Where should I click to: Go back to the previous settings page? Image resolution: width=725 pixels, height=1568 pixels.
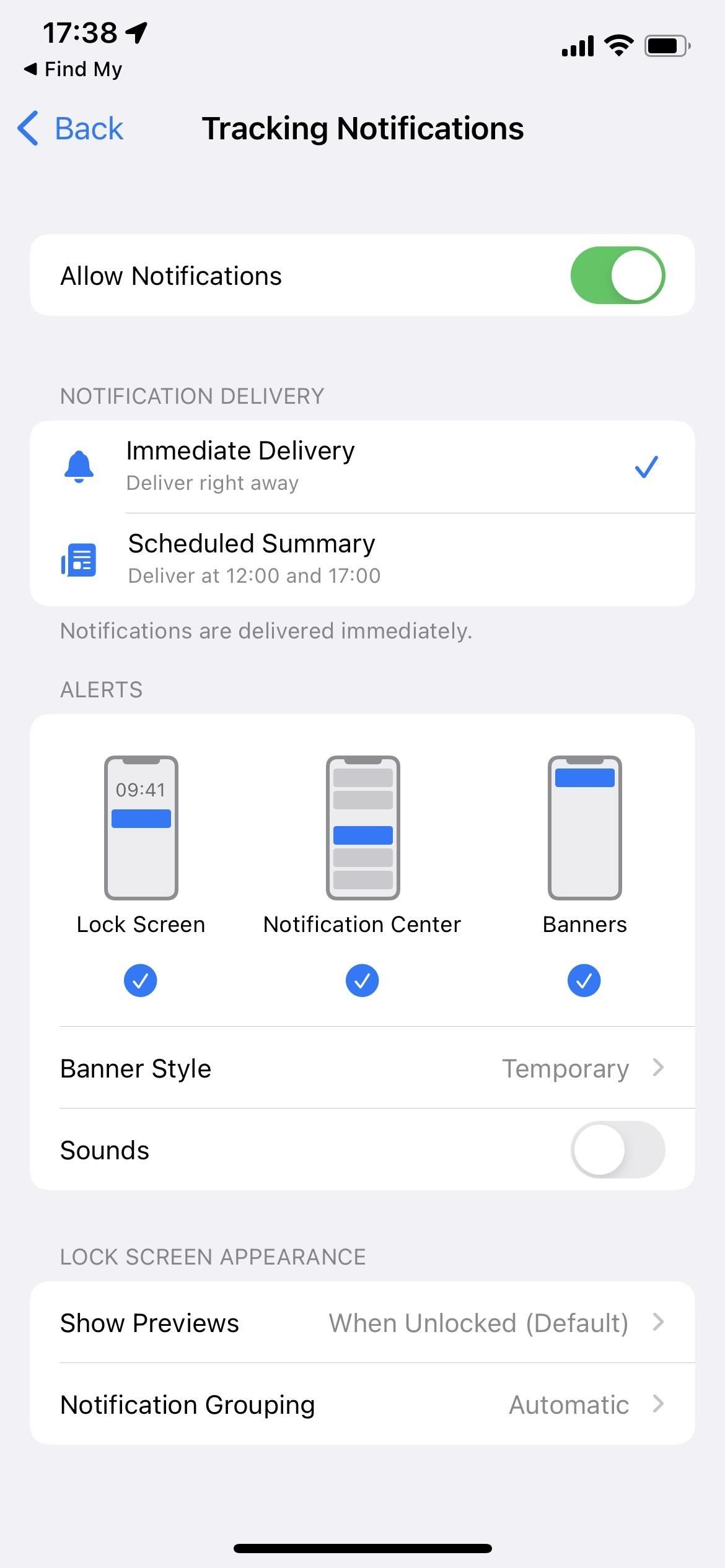tap(70, 129)
